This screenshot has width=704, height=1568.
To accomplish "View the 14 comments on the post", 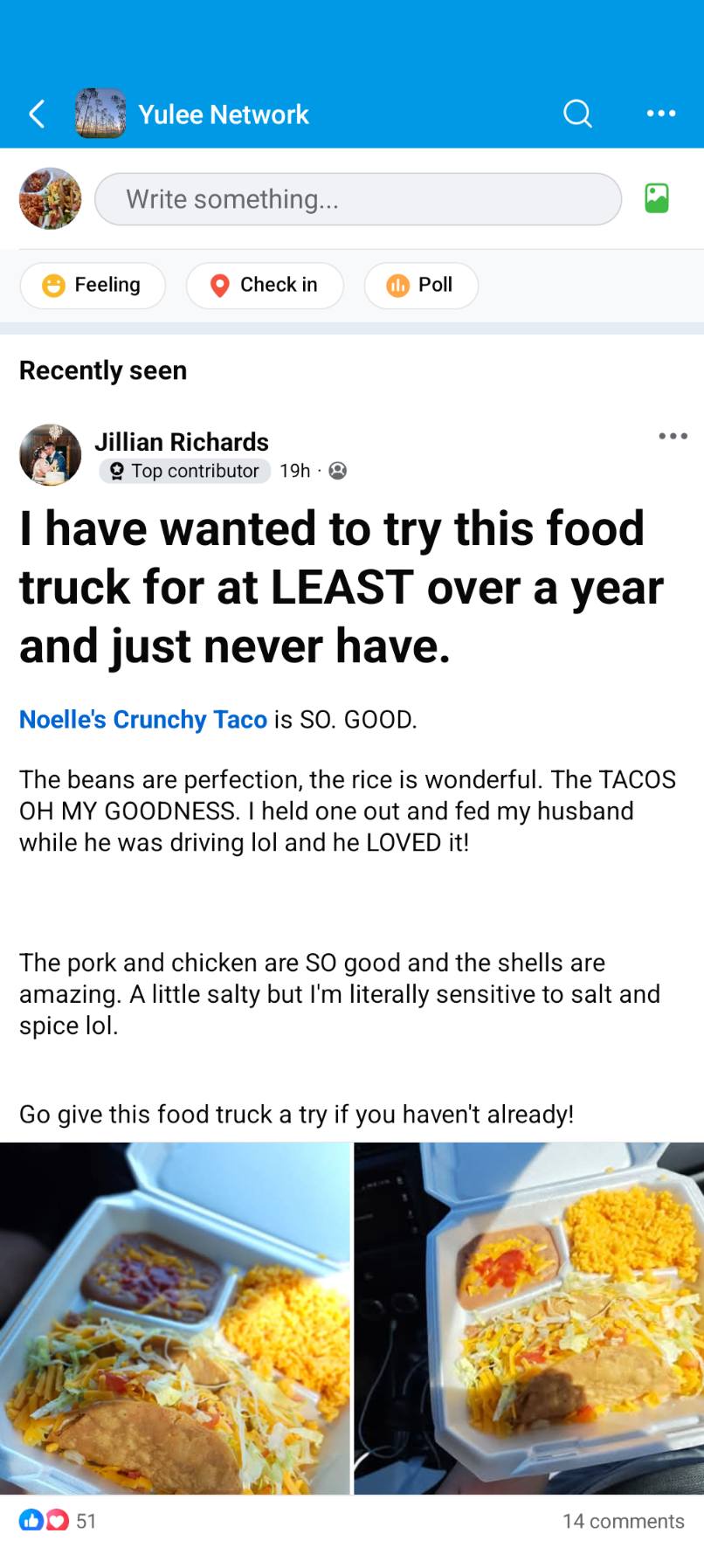I will point(624,1521).
